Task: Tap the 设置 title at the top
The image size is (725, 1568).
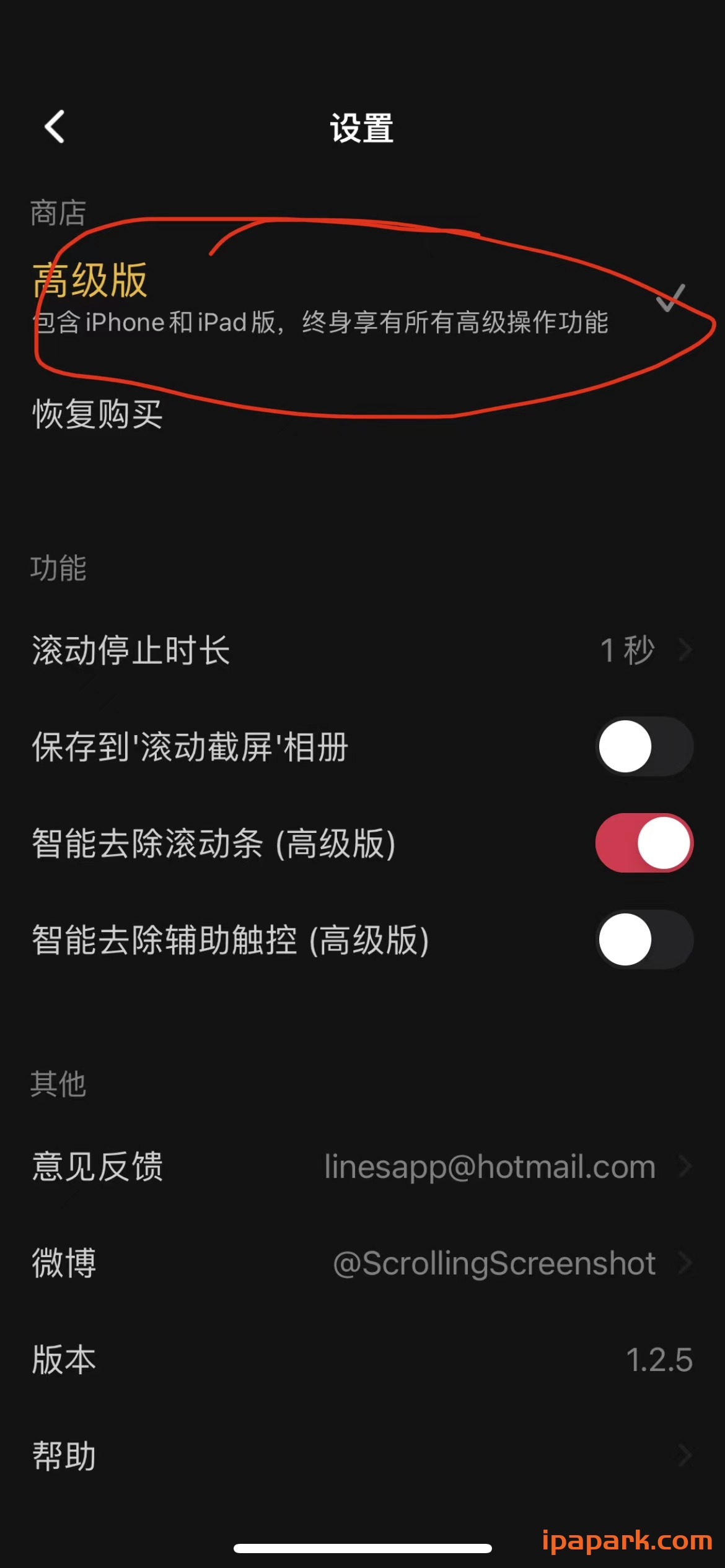Action: (362, 127)
